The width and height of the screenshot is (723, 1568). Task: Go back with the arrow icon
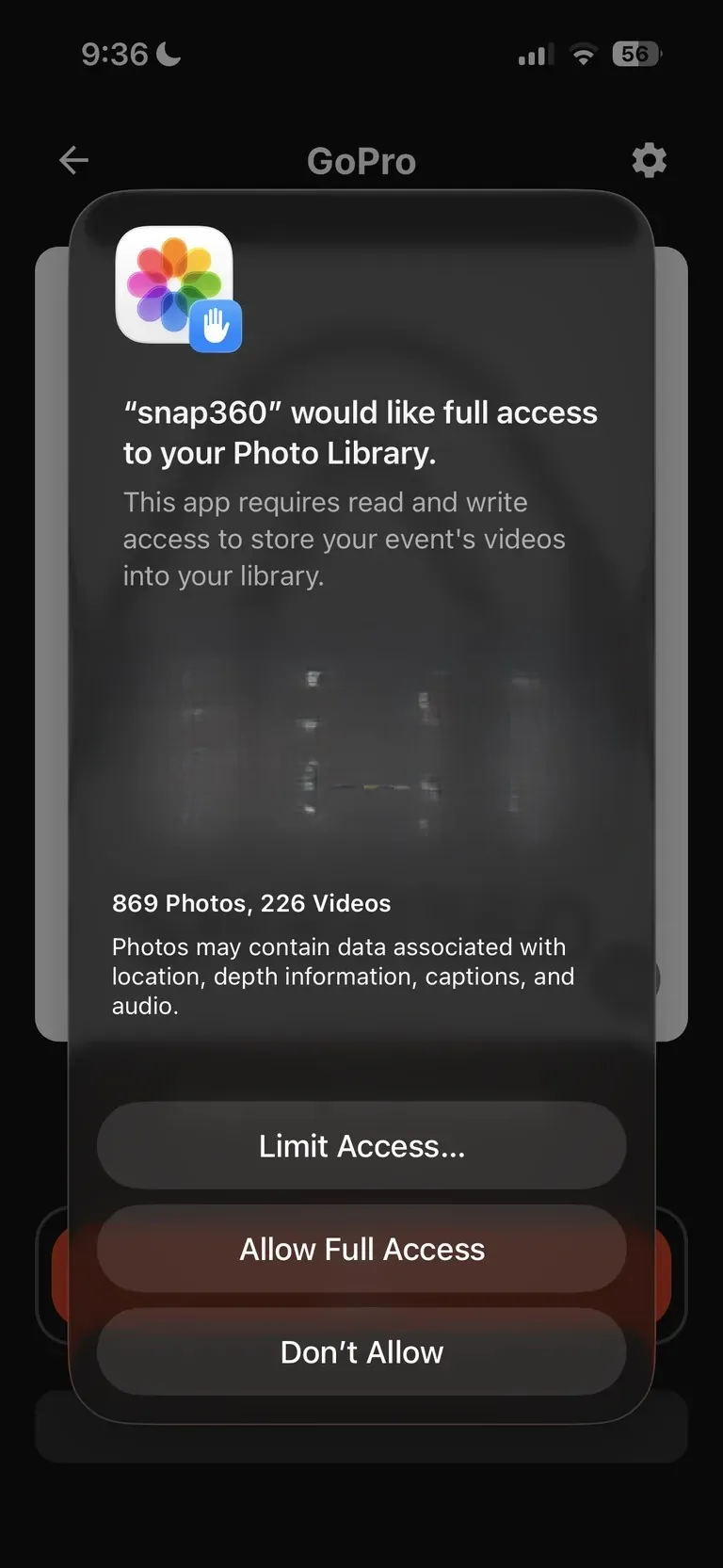(73, 160)
